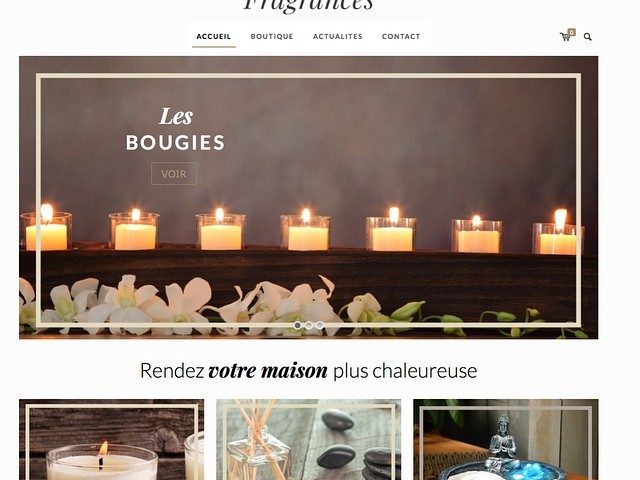The height and width of the screenshot is (480, 640).
Task: Open the reed diffuser category tile
Action: [x=309, y=440]
